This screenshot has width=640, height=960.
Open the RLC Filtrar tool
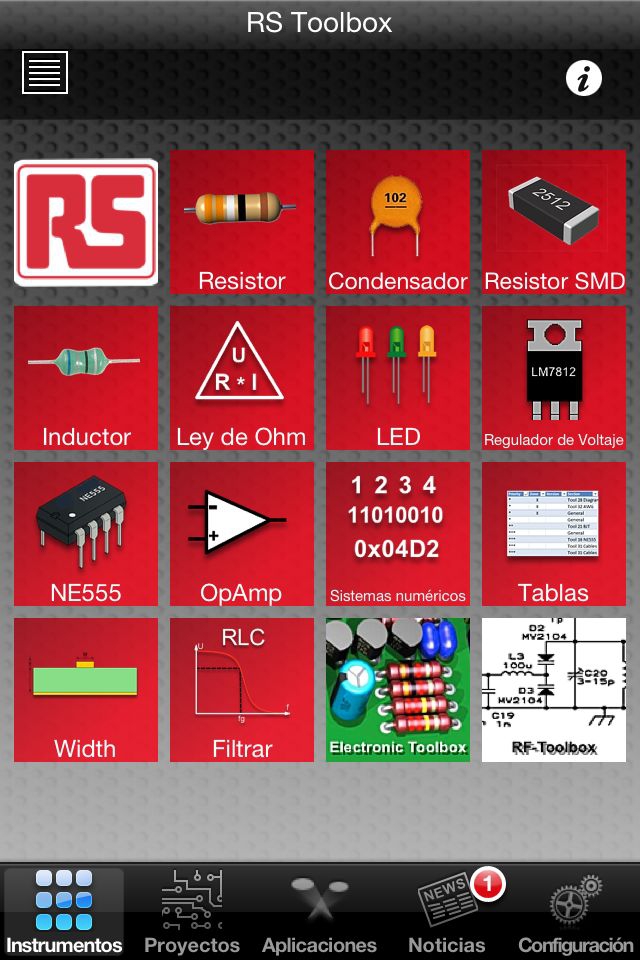242,690
